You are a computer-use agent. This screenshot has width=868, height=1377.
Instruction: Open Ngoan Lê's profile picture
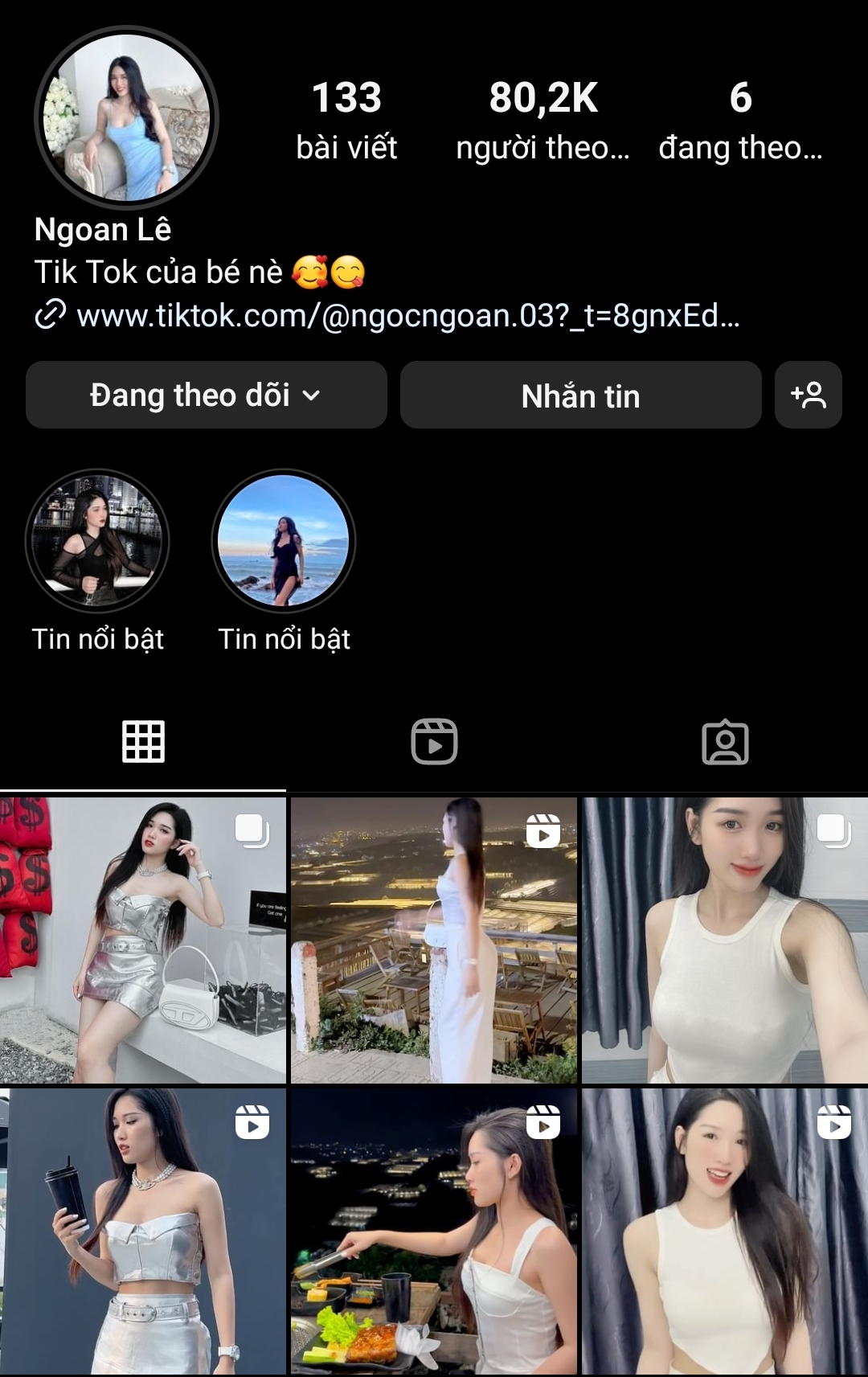coord(126,117)
